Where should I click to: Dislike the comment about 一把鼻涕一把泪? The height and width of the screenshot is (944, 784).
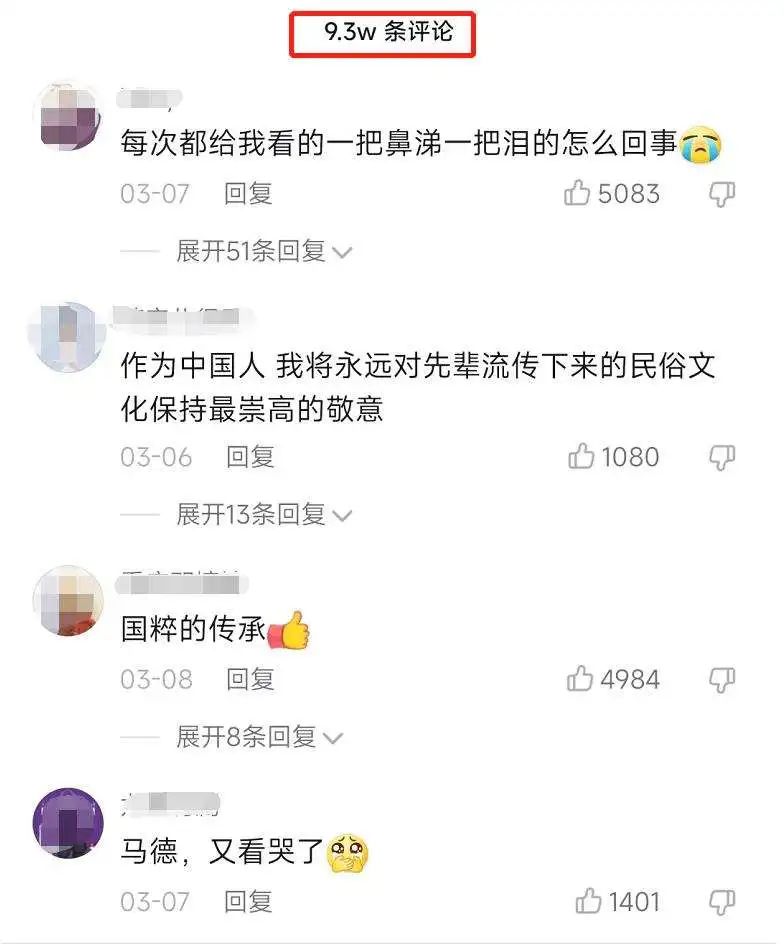722,194
